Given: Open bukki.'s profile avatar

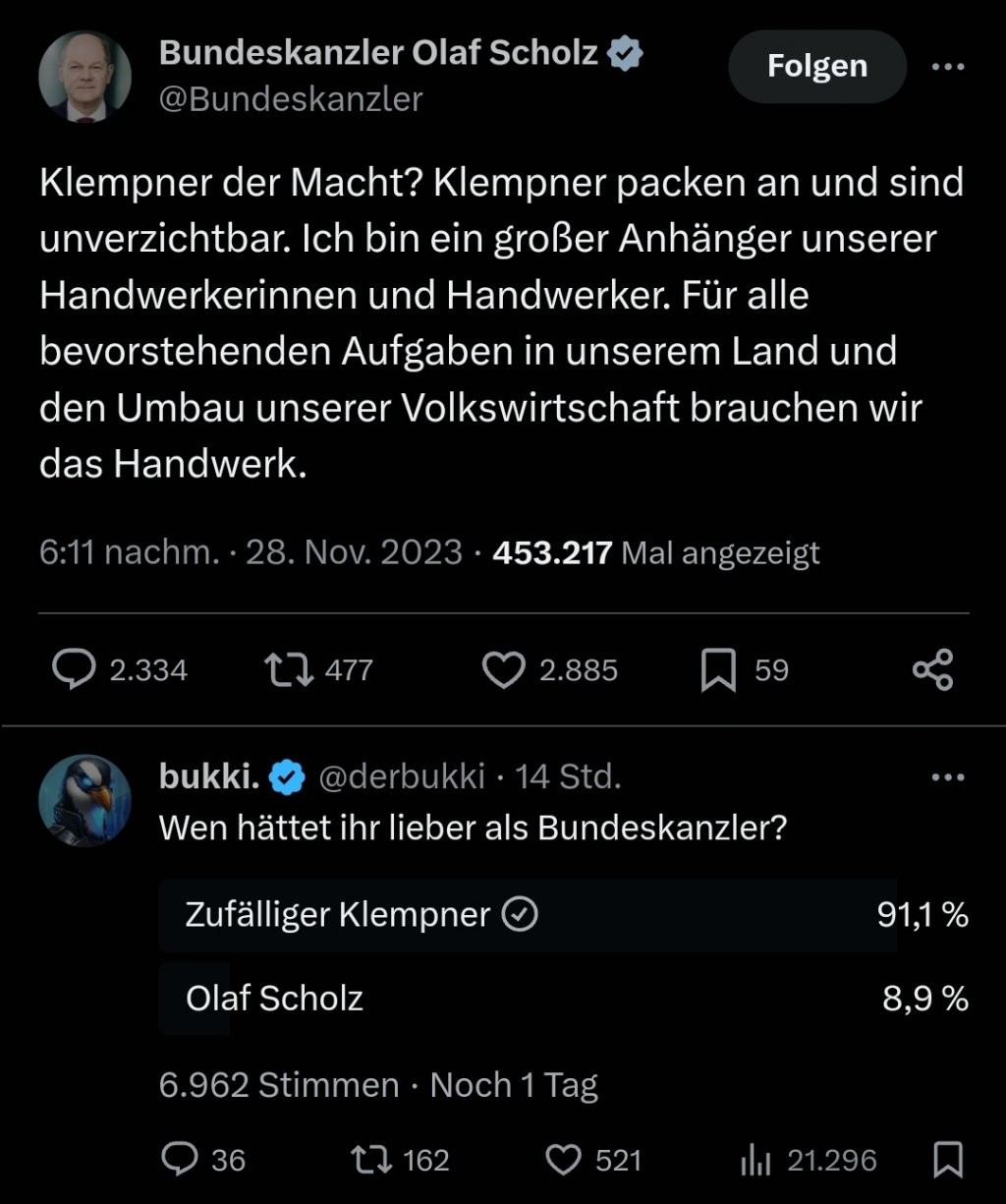Looking at the screenshot, I should (85, 801).
